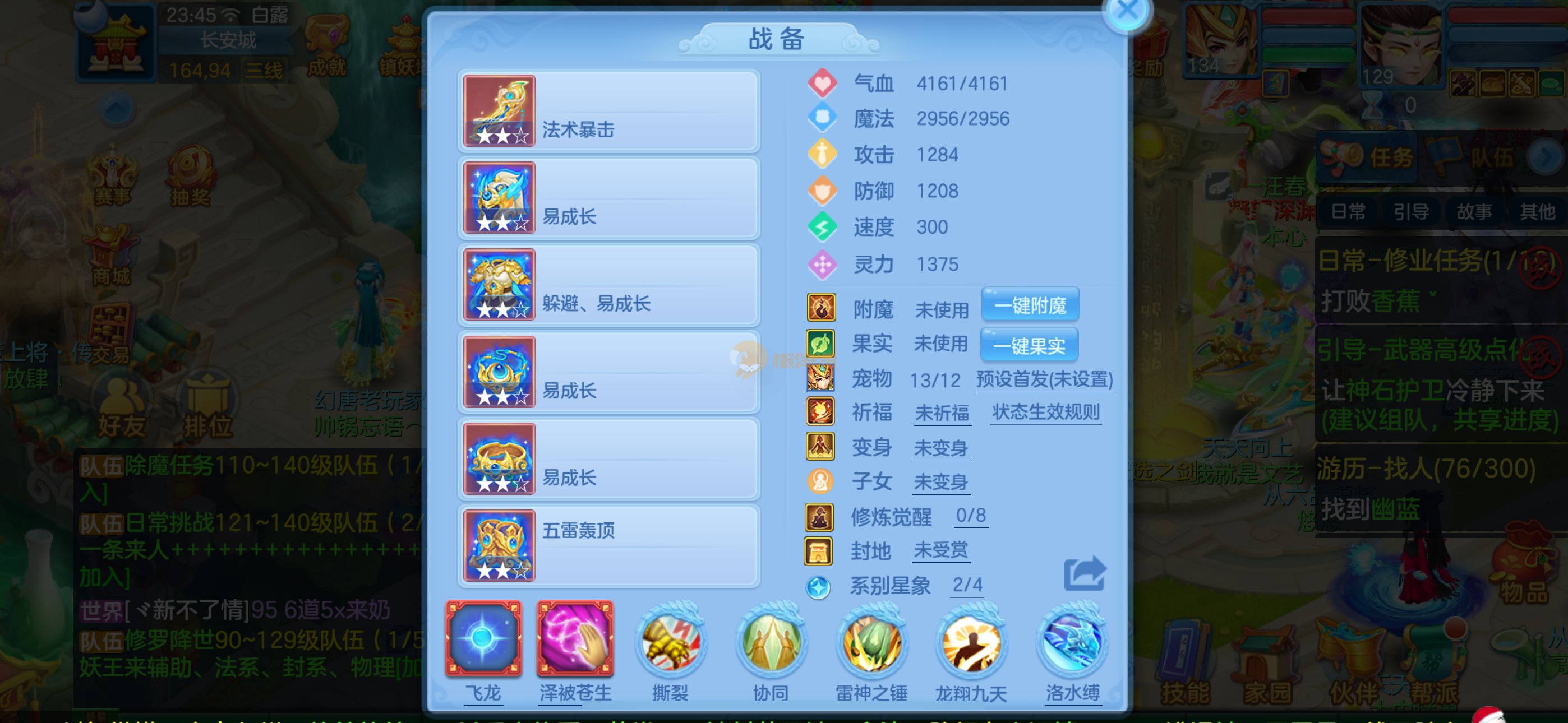This screenshot has height=723, width=1568.
Task: Open the share arrow icon
Action: pos(1084,573)
